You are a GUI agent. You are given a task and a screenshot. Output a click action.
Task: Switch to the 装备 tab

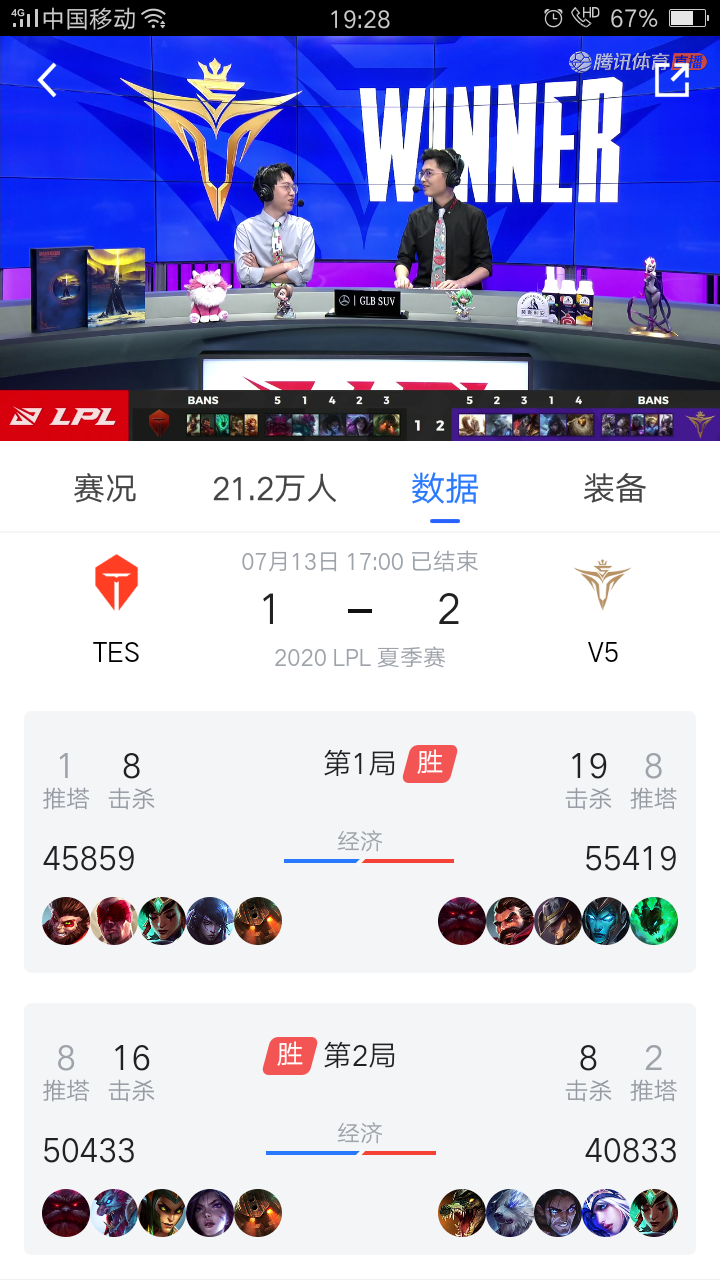614,489
